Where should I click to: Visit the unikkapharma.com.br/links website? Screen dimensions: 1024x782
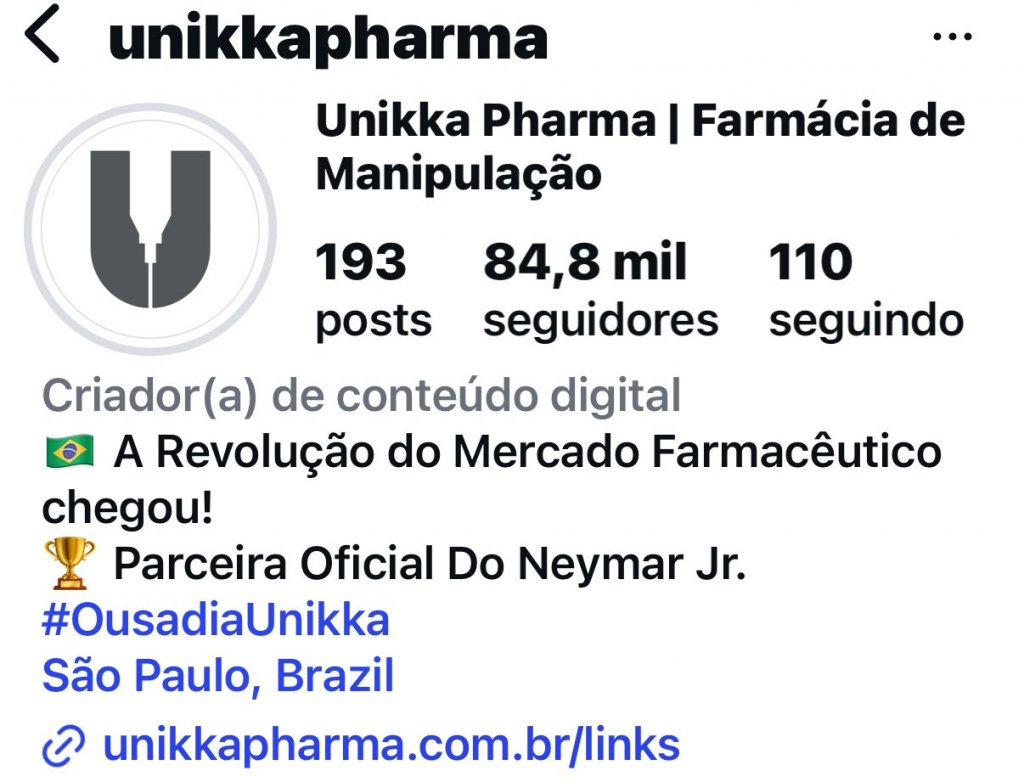(x=390, y=744)
